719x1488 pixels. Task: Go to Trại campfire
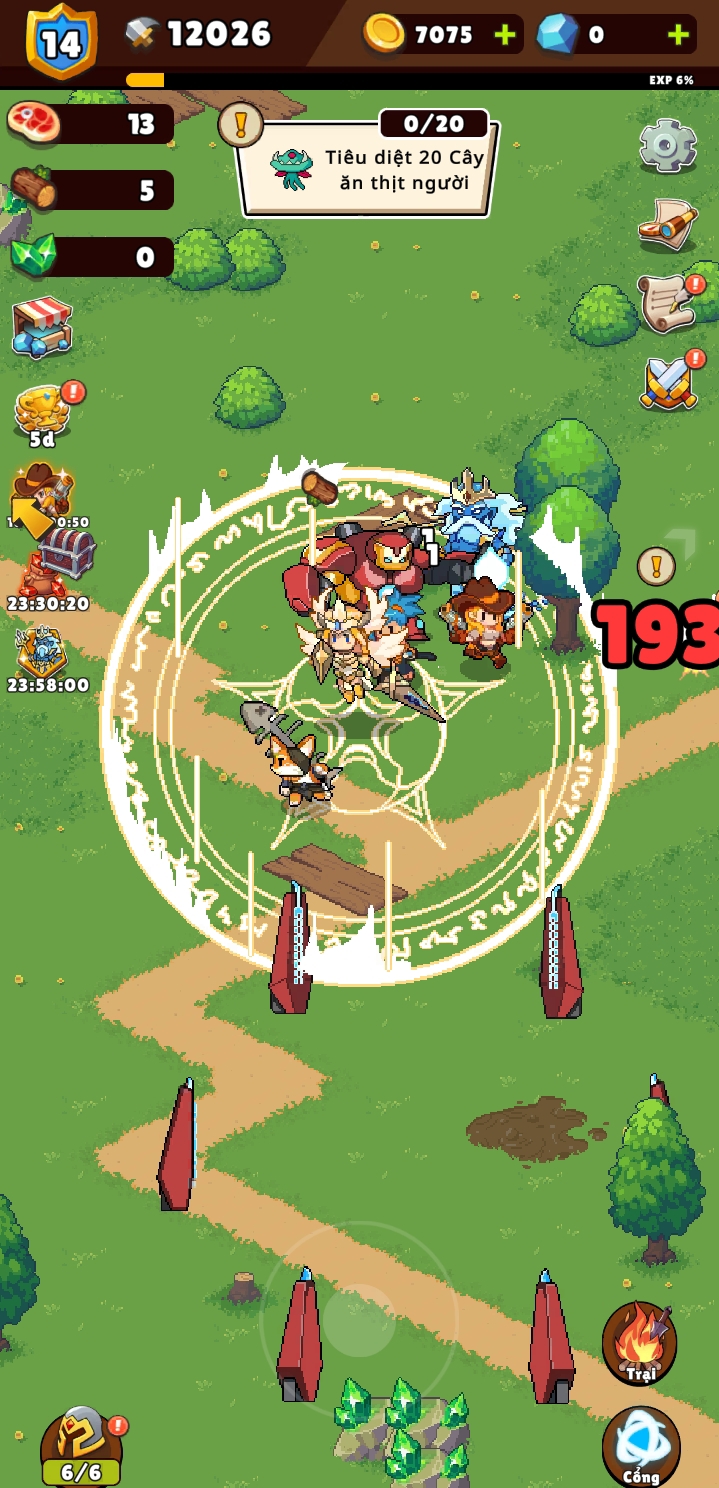pos(640,1342)
